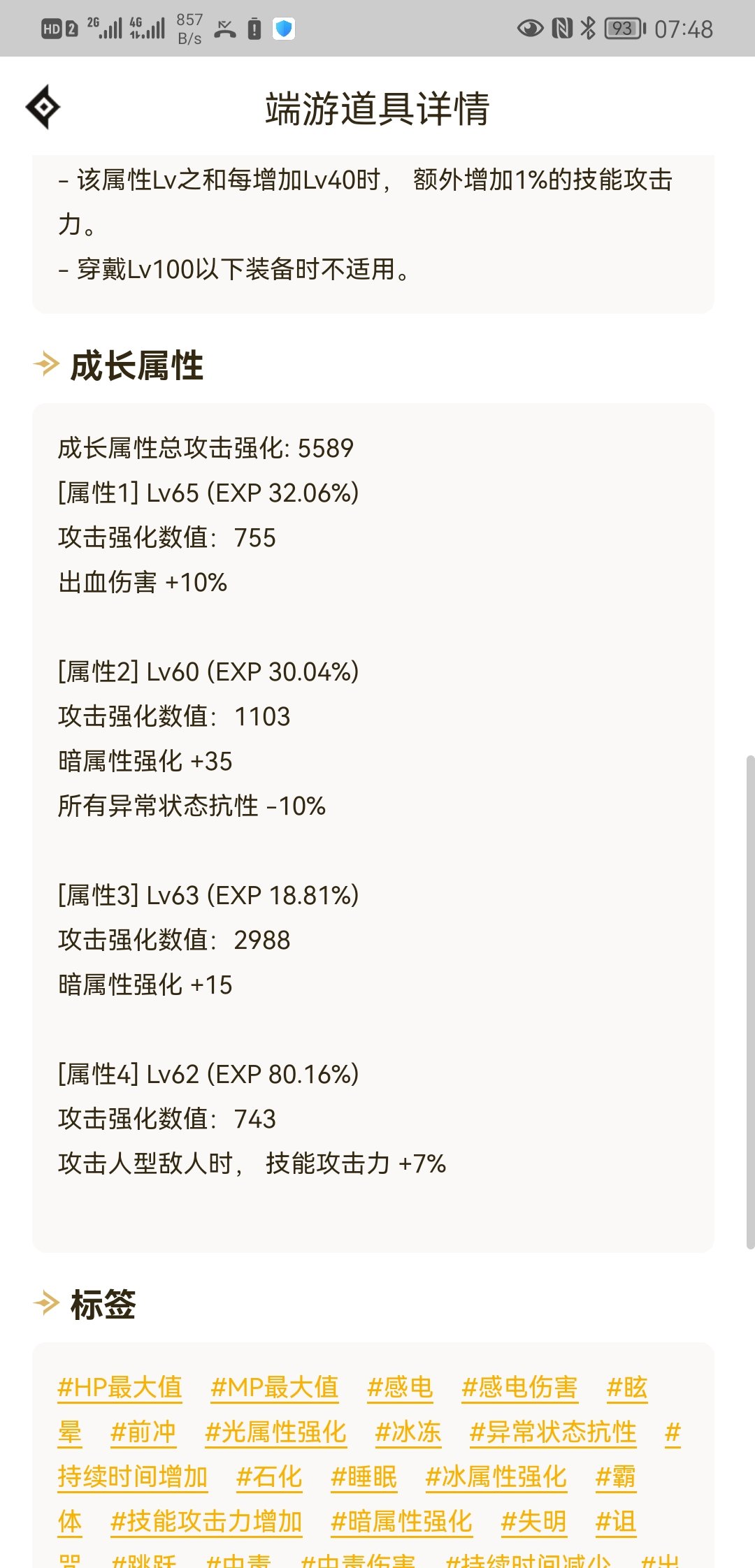Select the #冰属性强化 tag
755x1568 pixels.
tap(496, 1476)
